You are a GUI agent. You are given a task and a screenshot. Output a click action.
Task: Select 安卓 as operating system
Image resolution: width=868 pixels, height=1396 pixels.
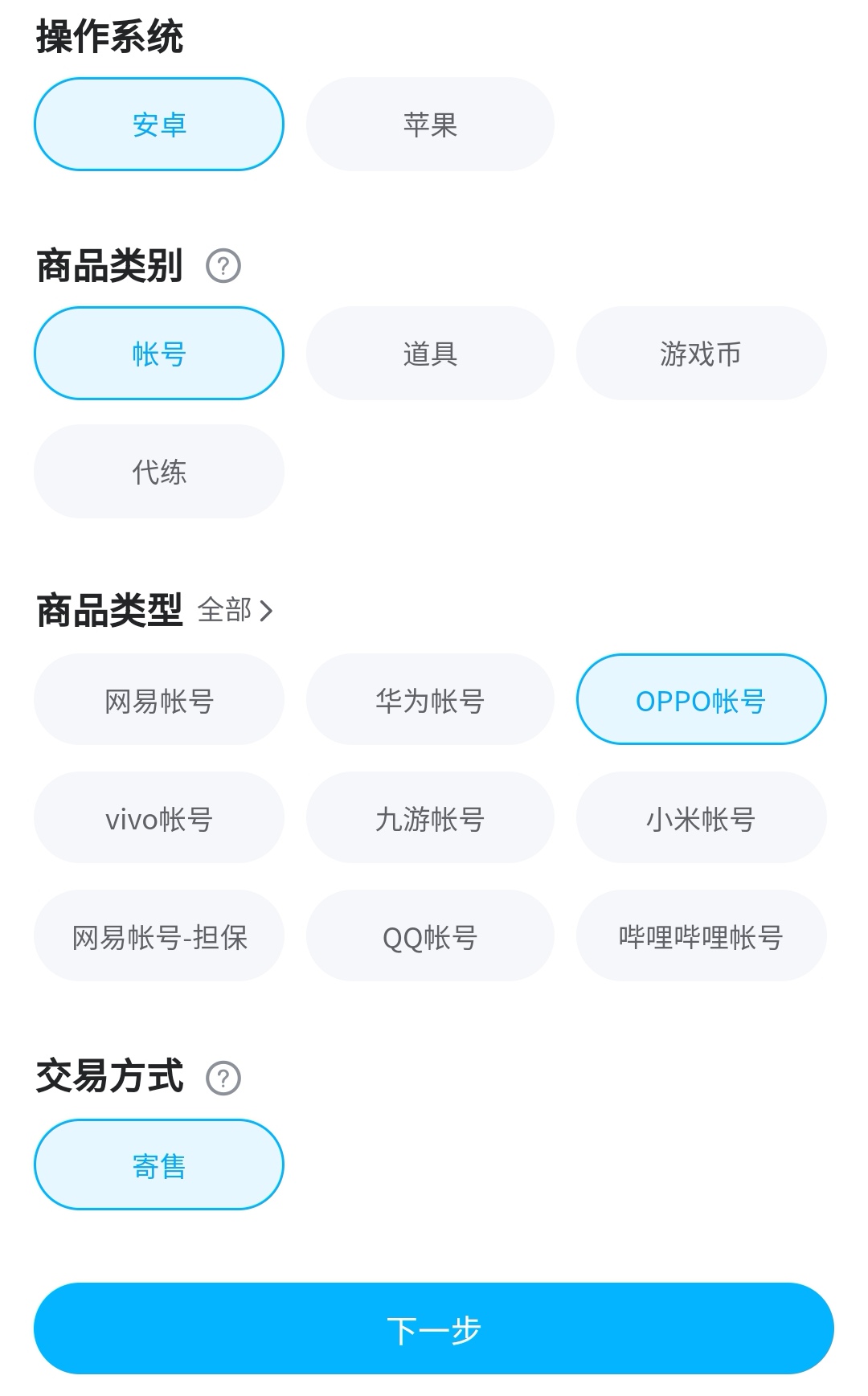159,125
